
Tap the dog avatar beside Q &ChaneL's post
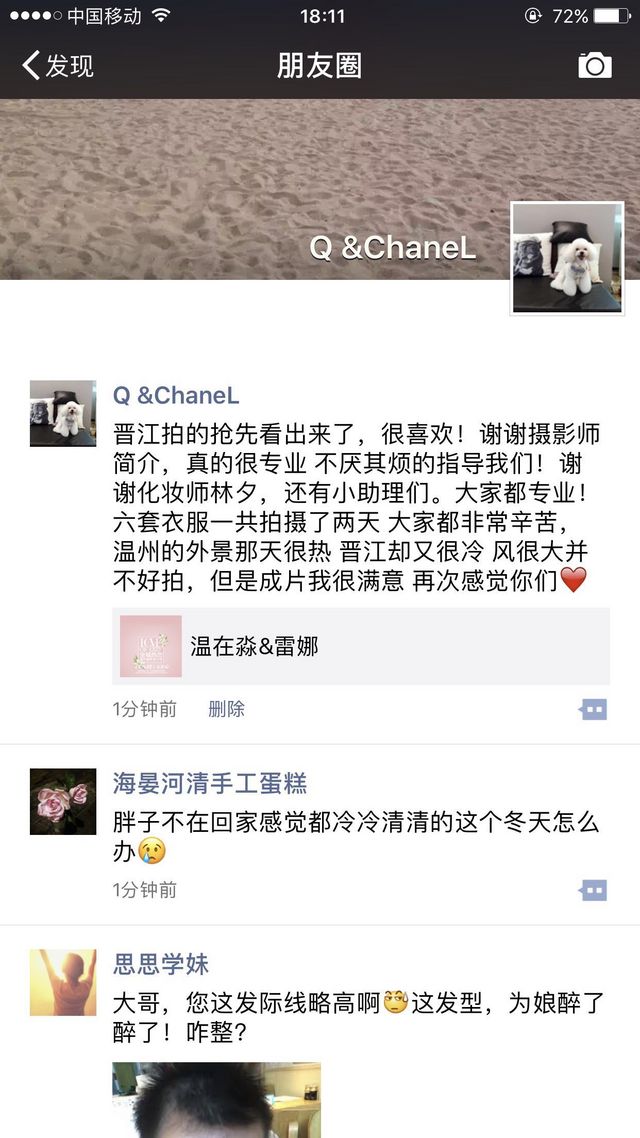click(63, 413)
